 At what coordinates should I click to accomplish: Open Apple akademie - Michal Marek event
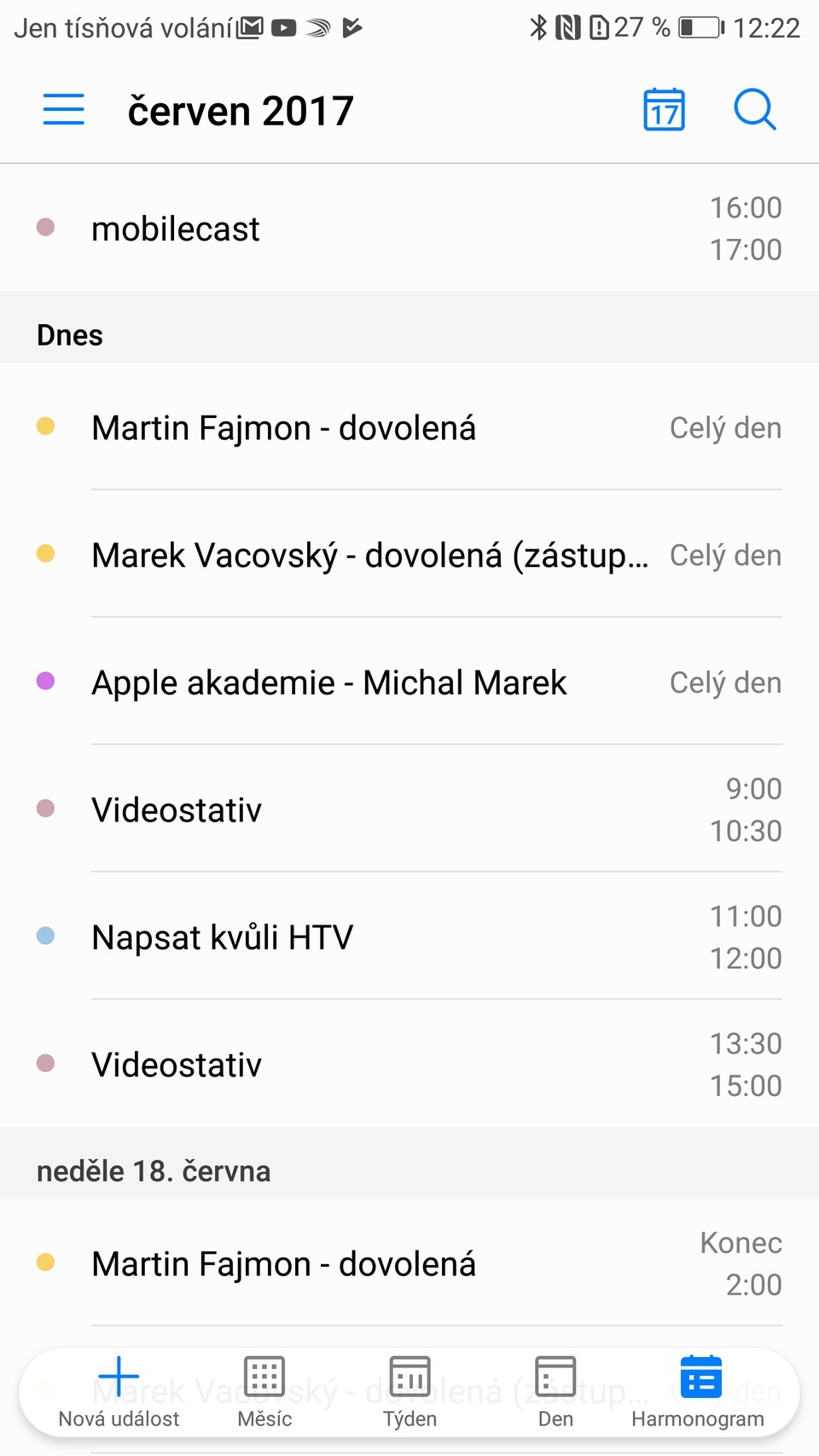(409, 682)
